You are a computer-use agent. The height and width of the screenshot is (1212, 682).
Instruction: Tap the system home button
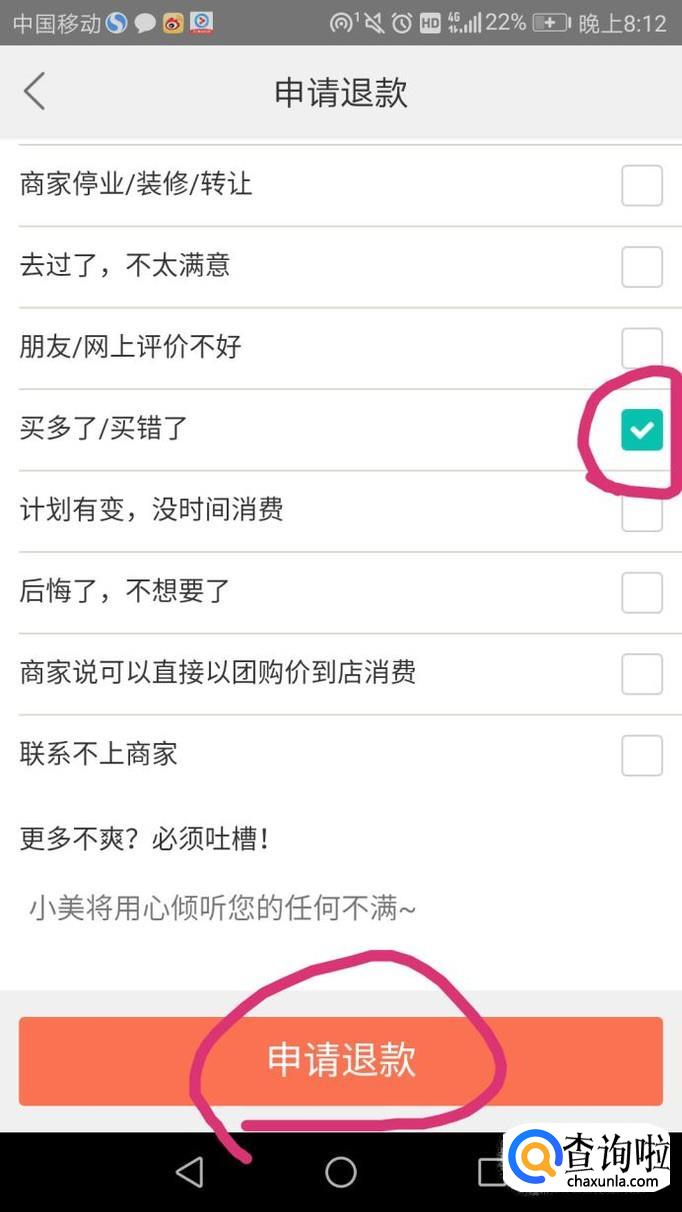pyautogui.click(x=341, y=1172)
